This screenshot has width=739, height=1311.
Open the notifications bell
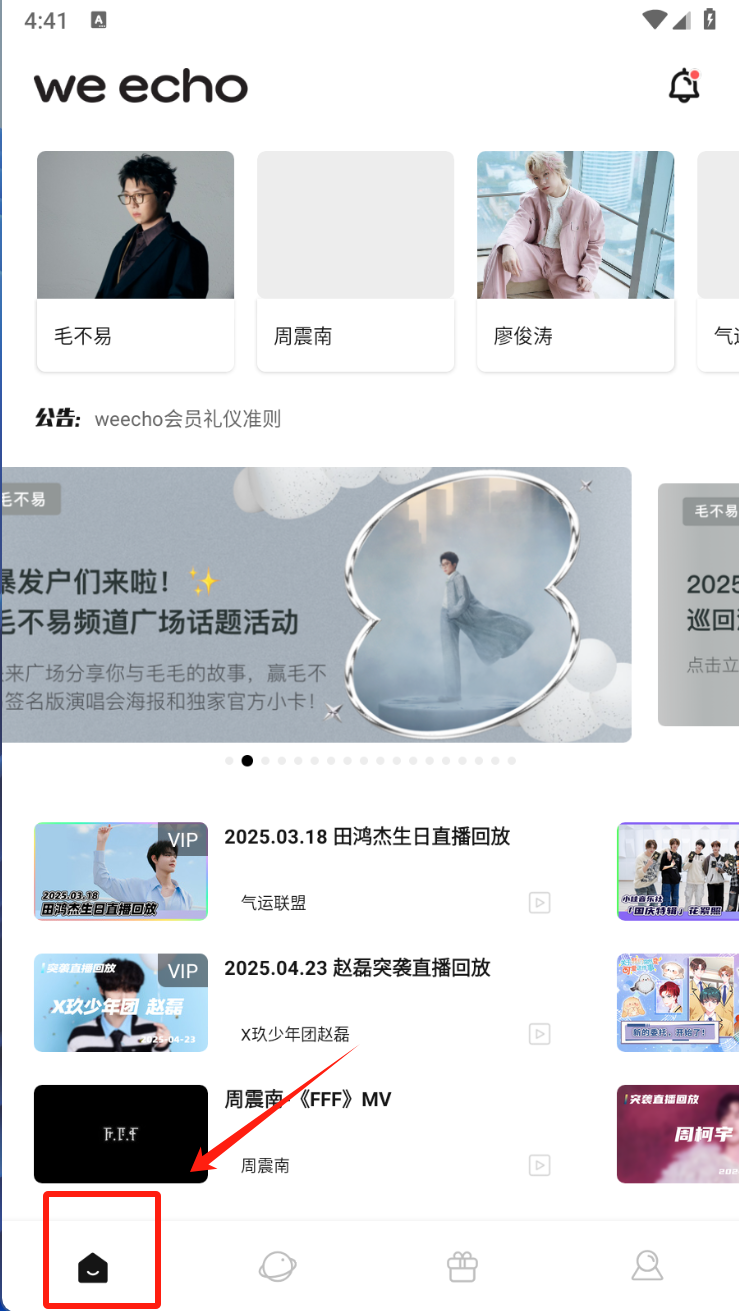click(x=684, y=86)
